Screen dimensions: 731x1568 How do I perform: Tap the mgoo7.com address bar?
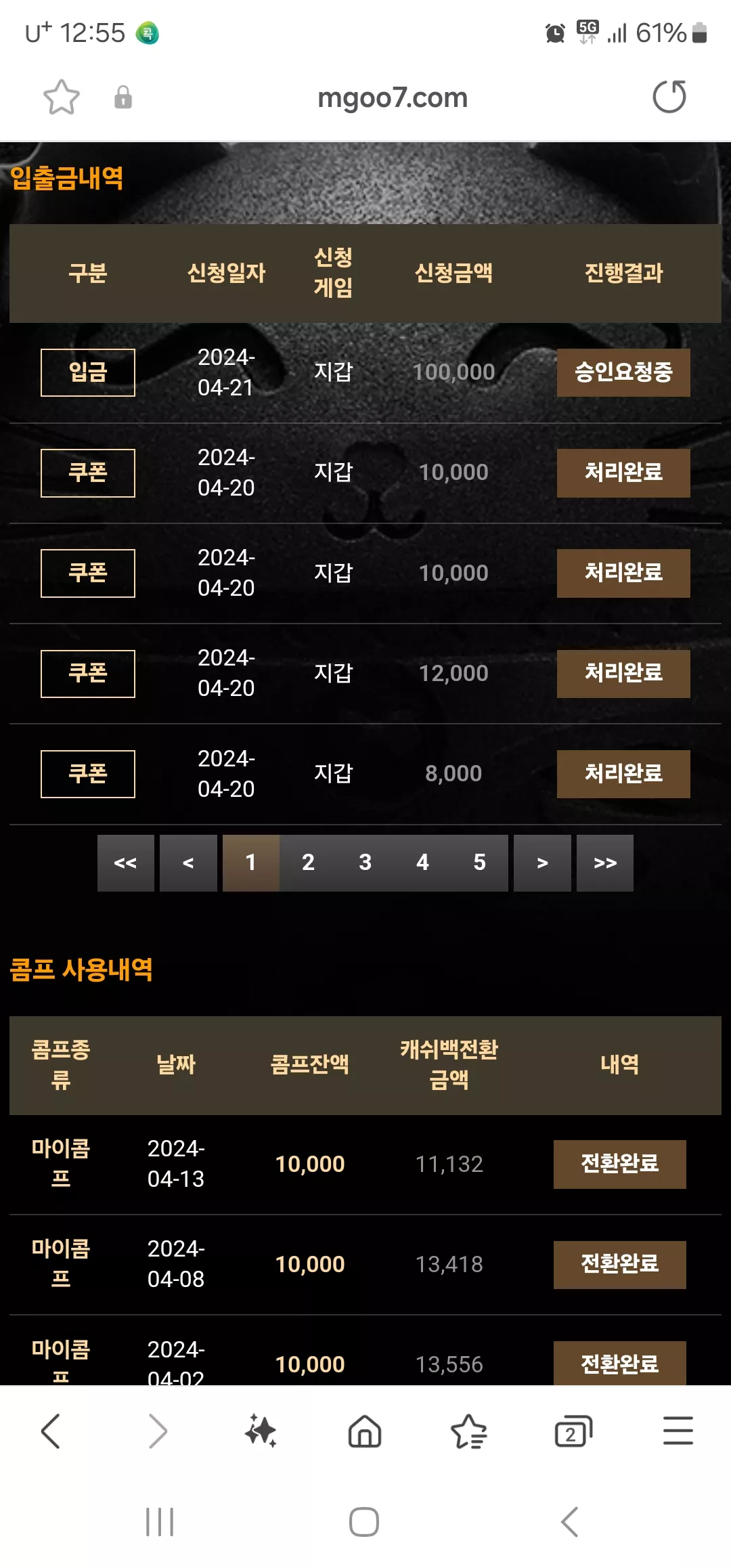point(393,97)
